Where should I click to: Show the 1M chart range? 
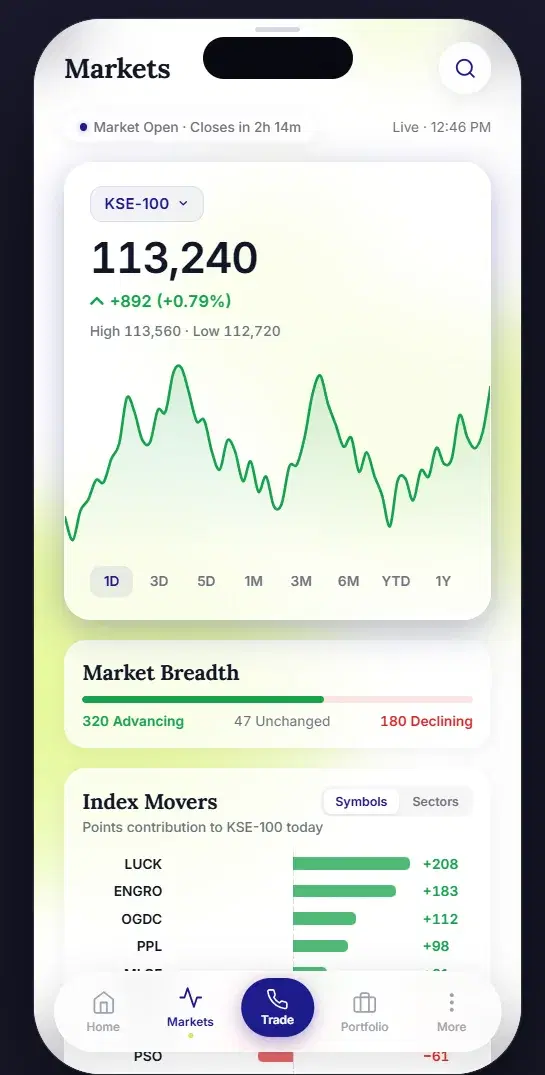tap(254, 581)
